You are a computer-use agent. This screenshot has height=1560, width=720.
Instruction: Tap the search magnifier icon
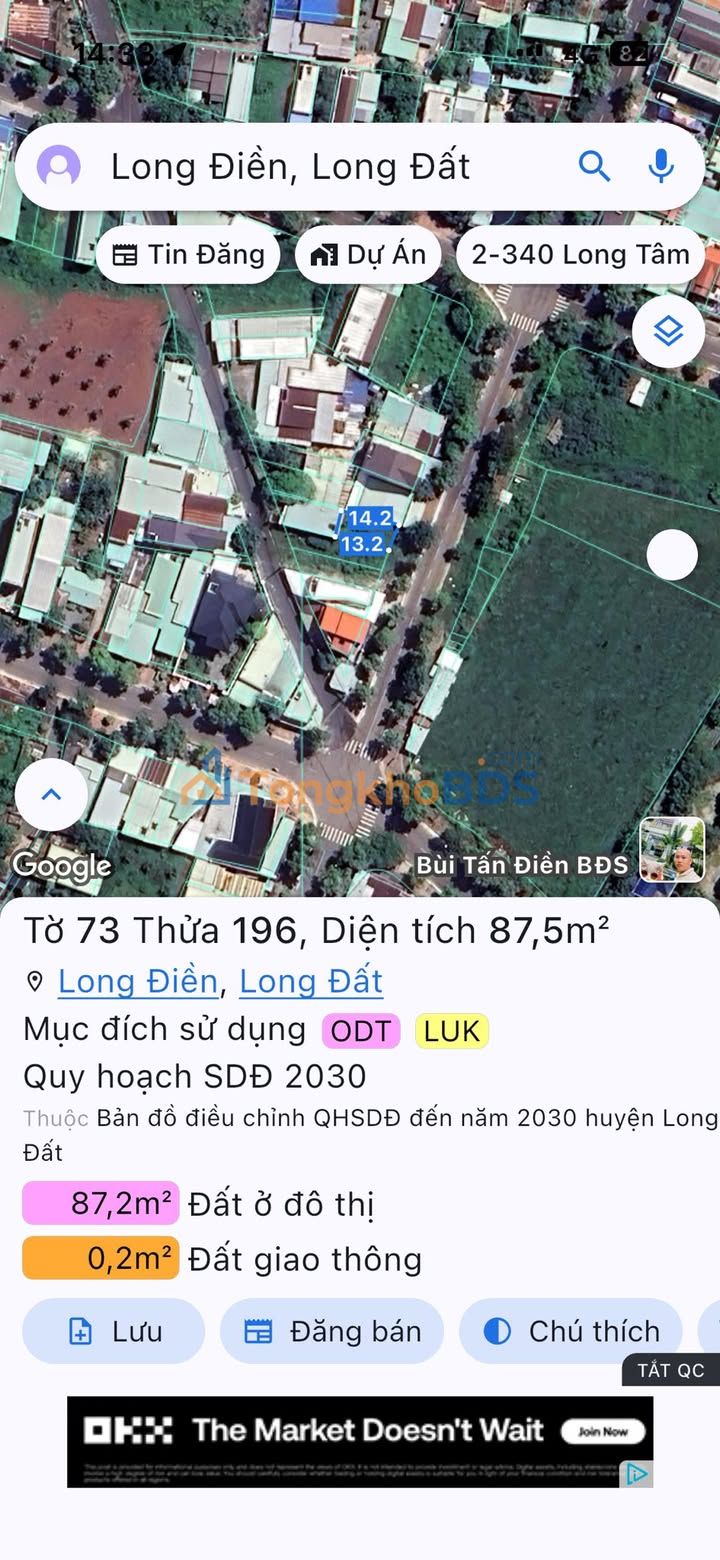tap(594, 166)
